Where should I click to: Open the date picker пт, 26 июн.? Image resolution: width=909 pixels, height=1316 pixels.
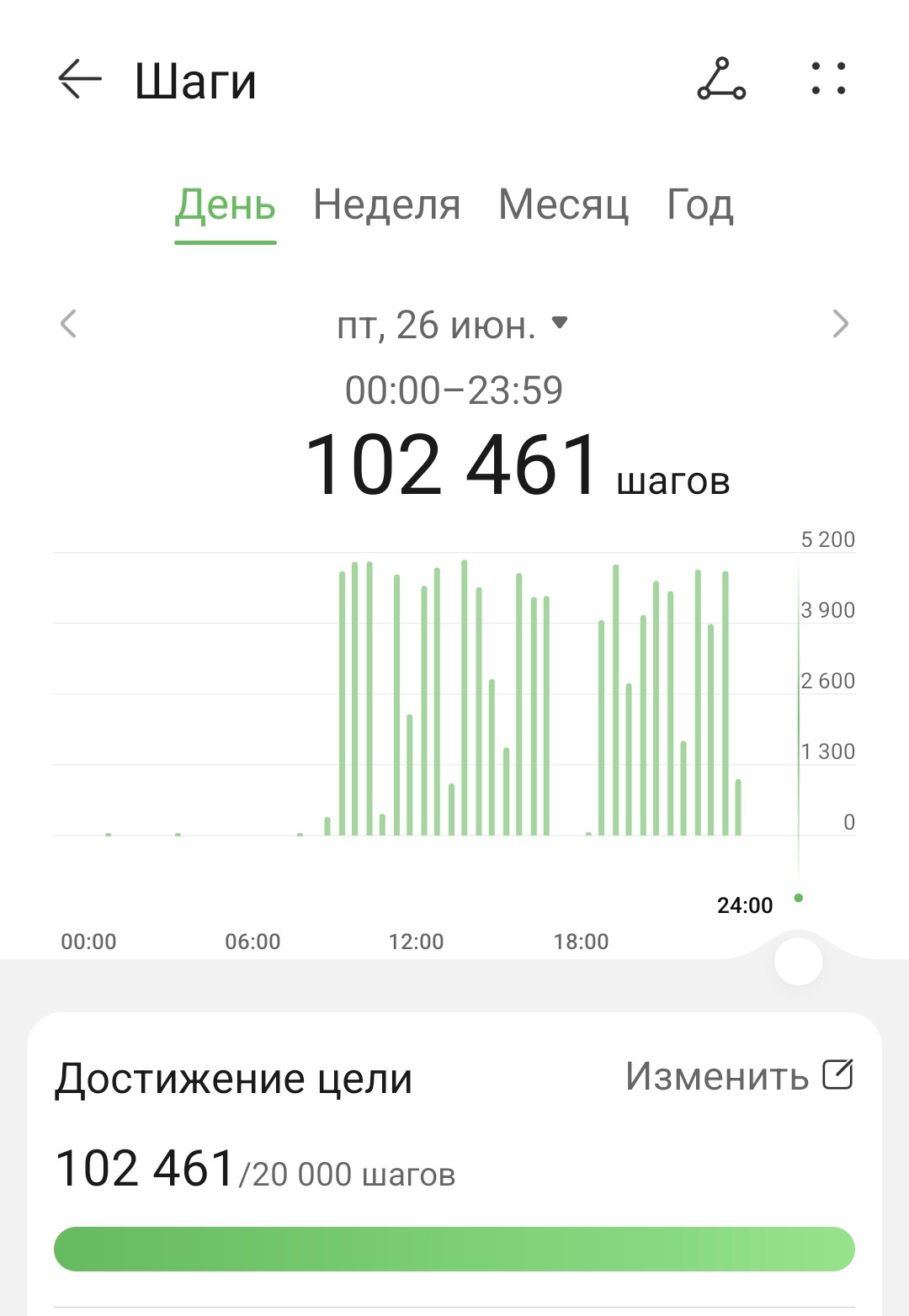pos(453,325)
